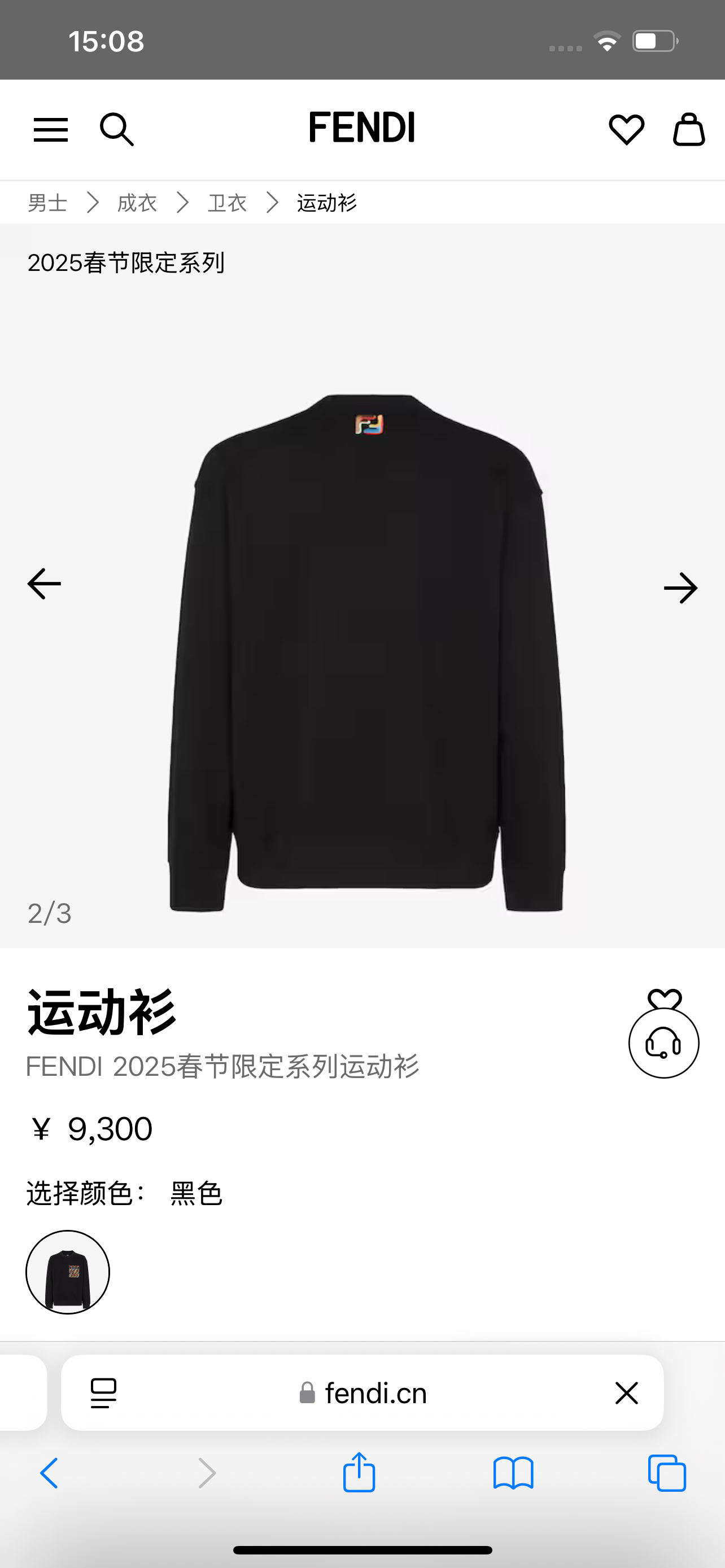Share this page
The image size is (725, 1568).
click(x=359, y=1473)
